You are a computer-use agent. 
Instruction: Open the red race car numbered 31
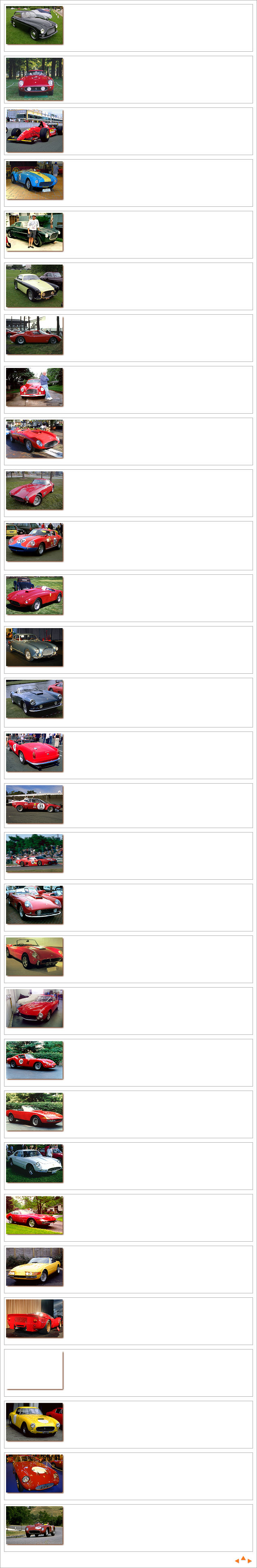point(35,804)
